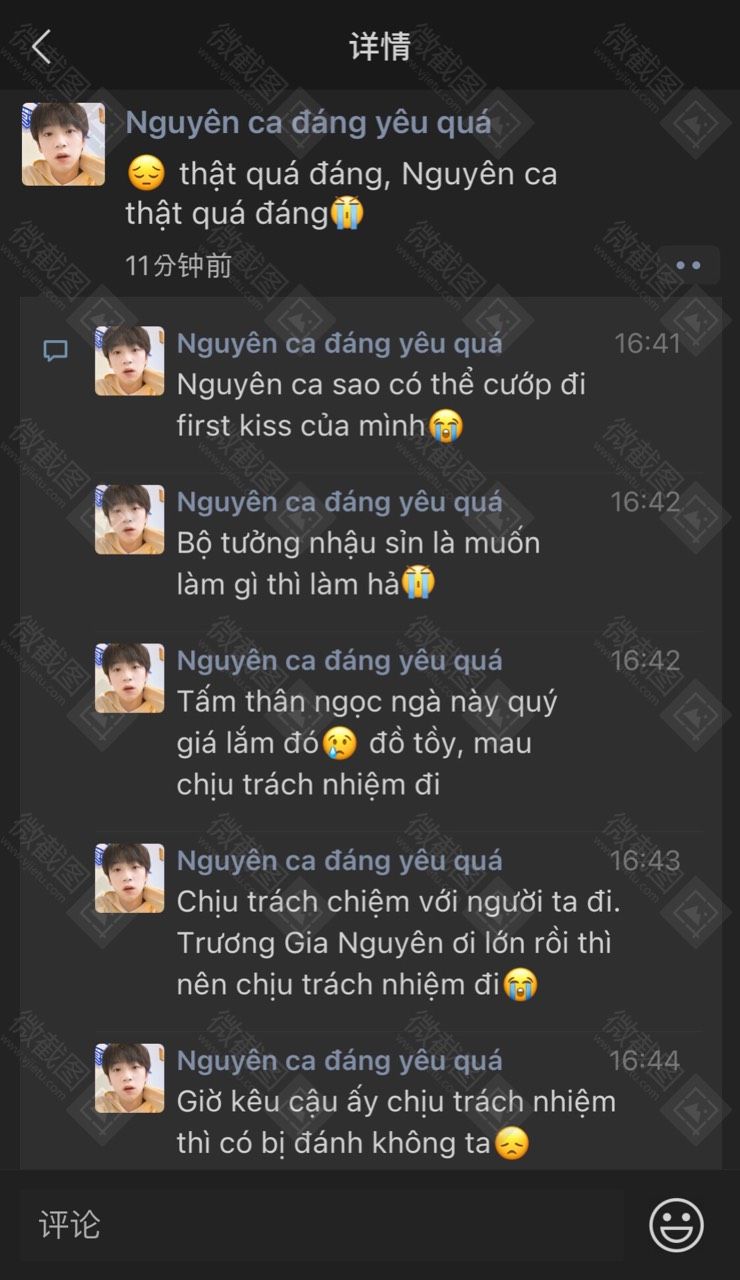Open the two-dot more options button
The width and height of the screenshot is (740, 1280).
point(688,265)
